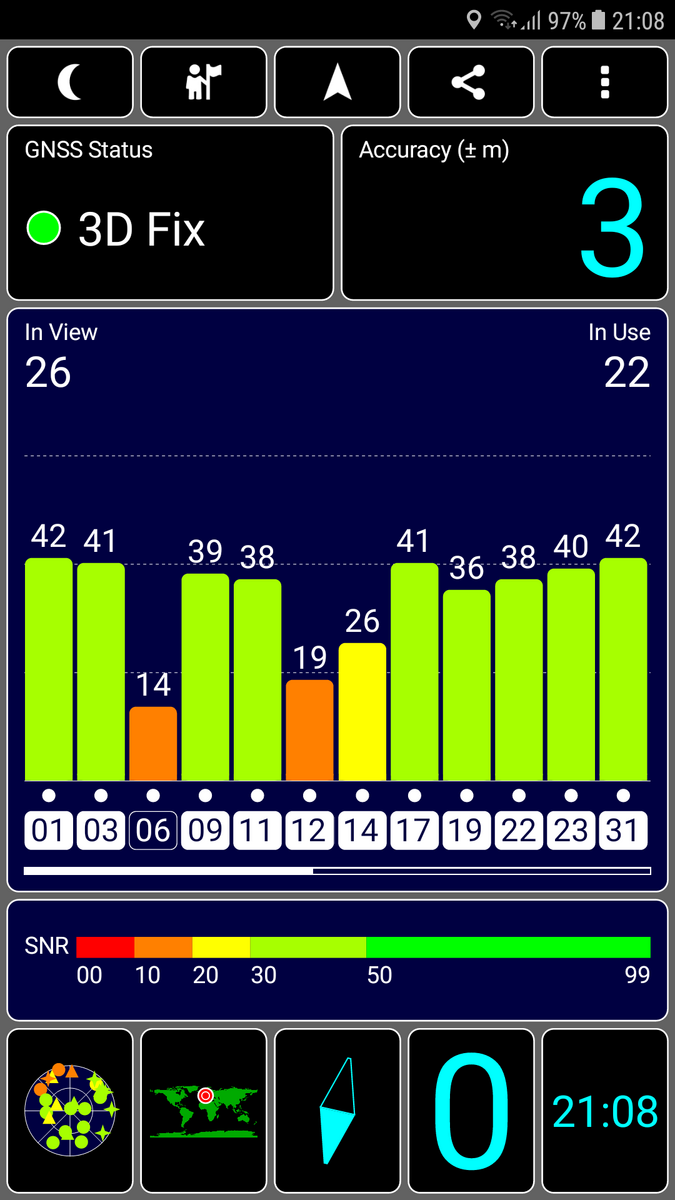Open the satellite sky view radar
The width and height of the screenshot is (675, 1200).
click(70, 1110)
